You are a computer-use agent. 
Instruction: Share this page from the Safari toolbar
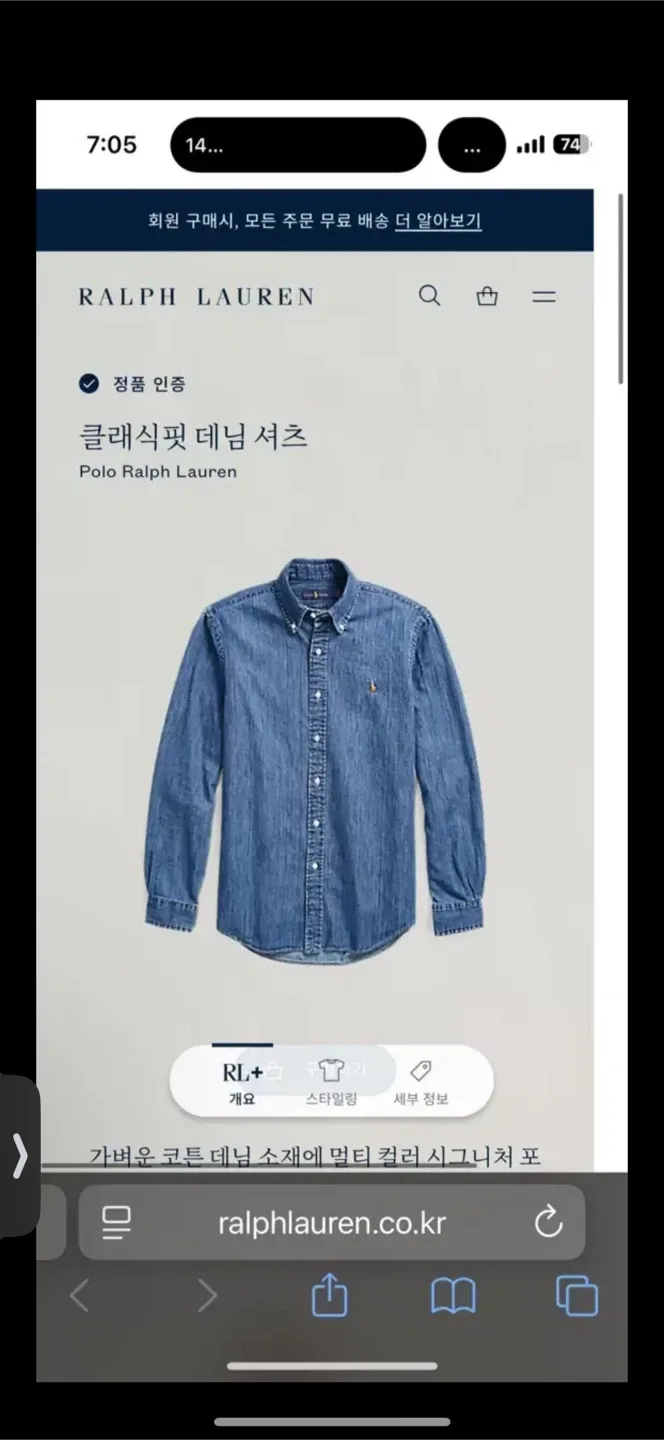pyautogui.click(x=330, y=1297)
